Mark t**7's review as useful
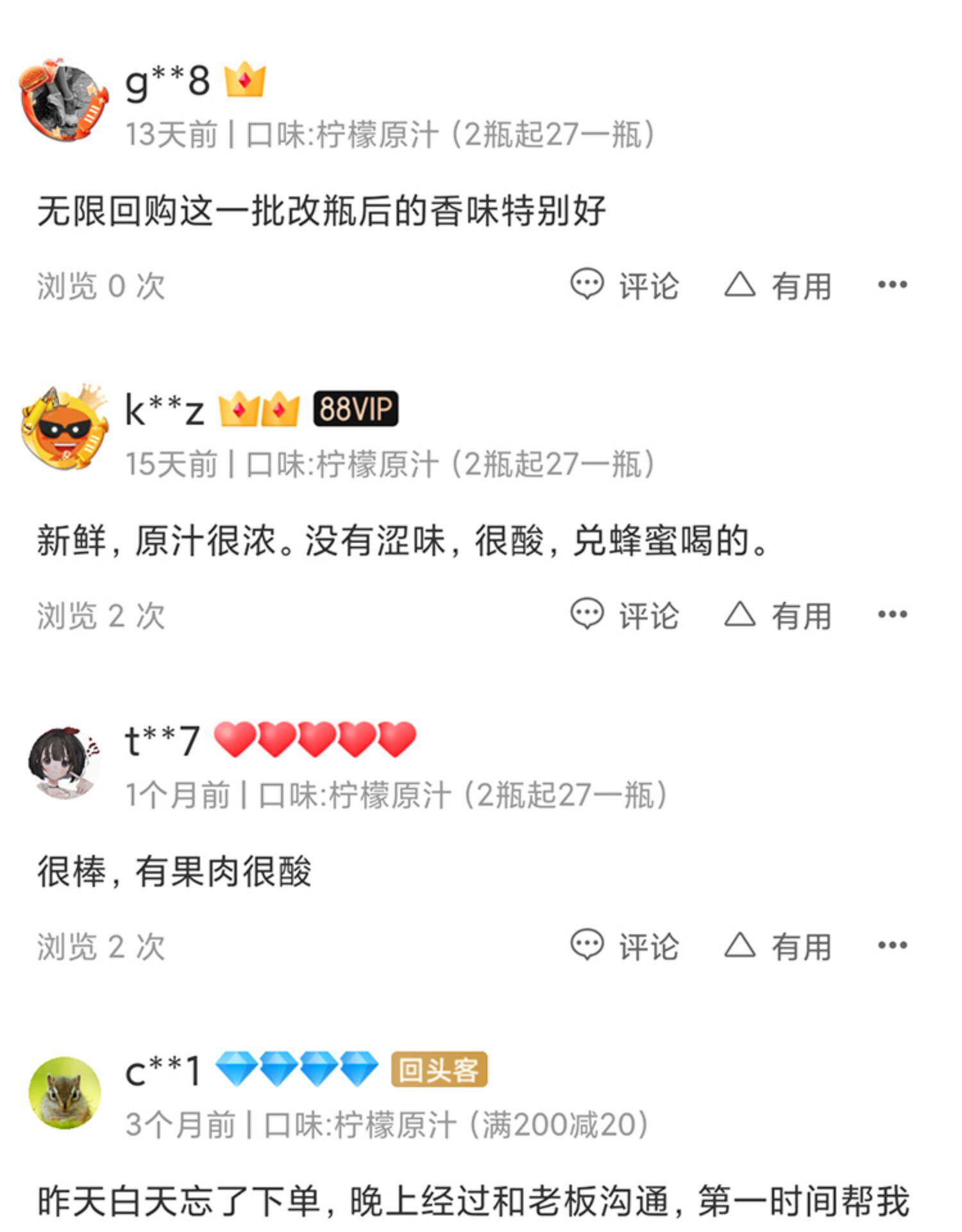This screenshot has height=1232, width=962. coord(777,945)
